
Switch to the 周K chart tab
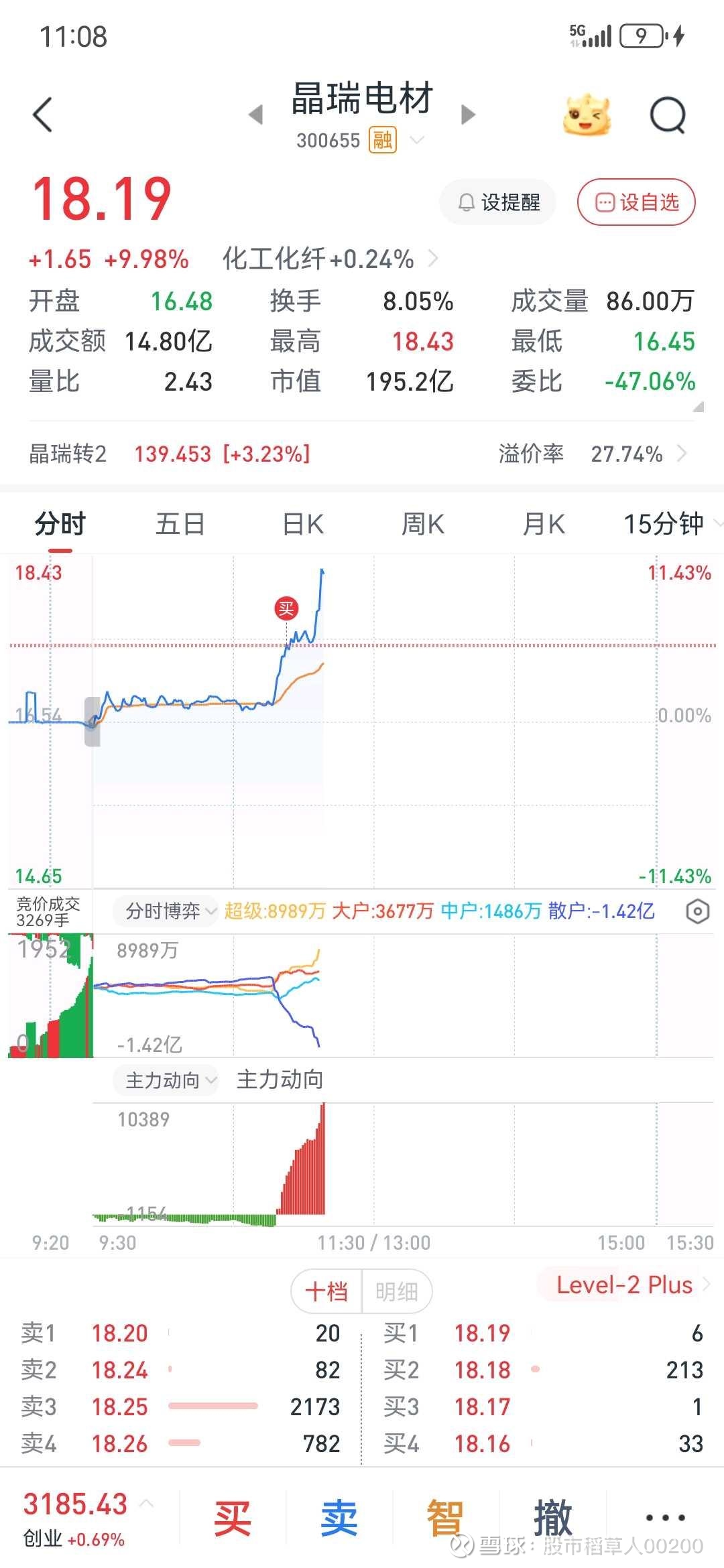(x=423, y=524)
